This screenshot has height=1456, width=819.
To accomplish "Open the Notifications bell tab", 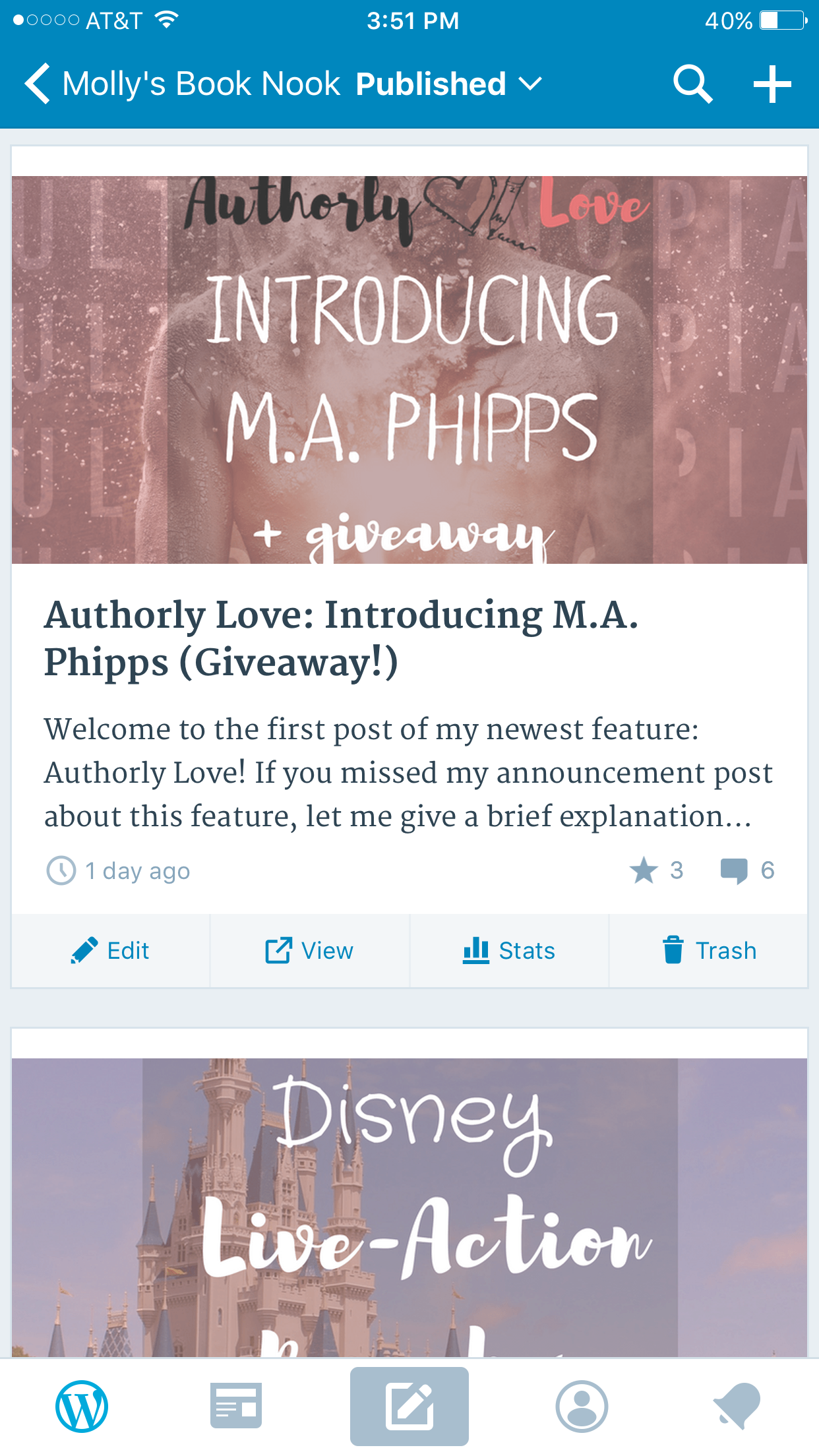I will tap(737, 1407).
